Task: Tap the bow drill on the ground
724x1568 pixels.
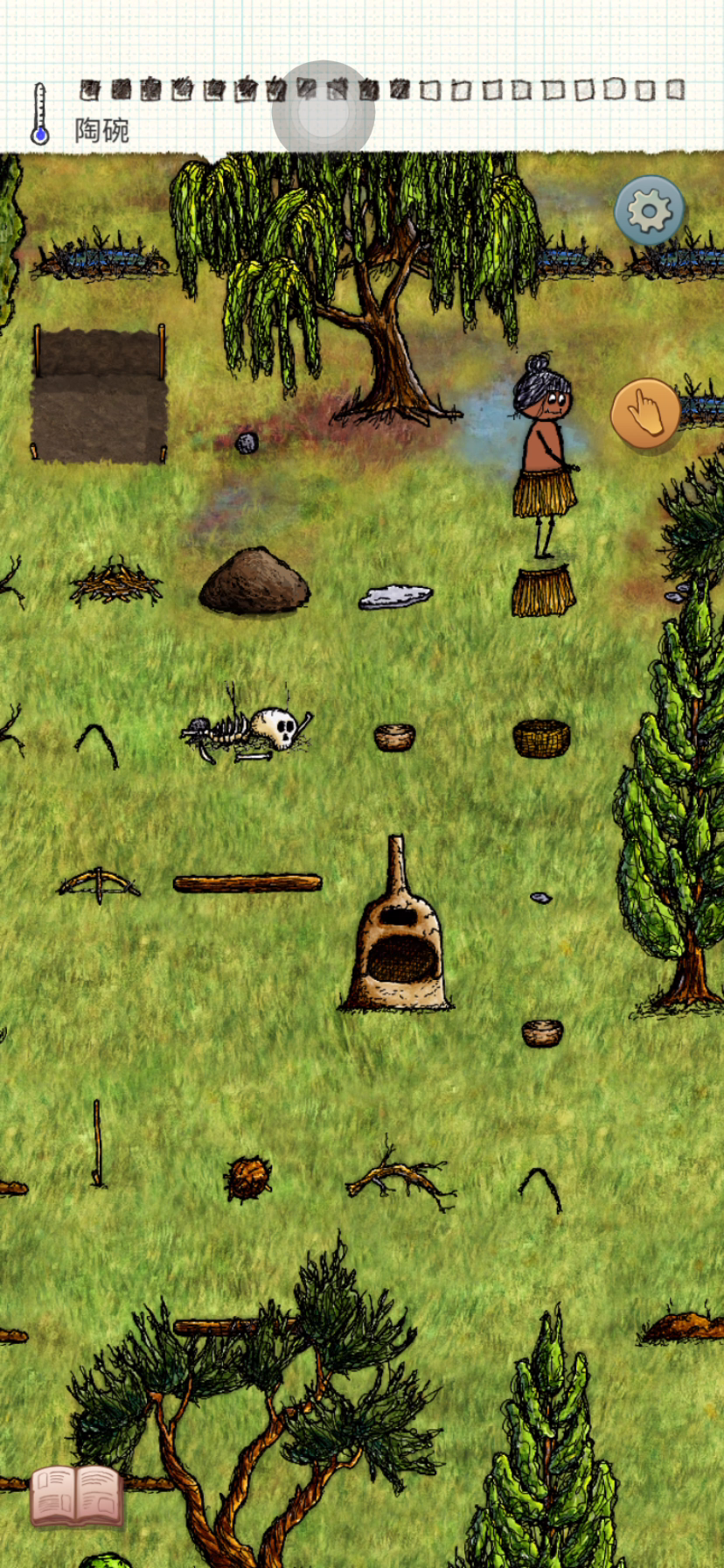Action: [x=99, y=885]
